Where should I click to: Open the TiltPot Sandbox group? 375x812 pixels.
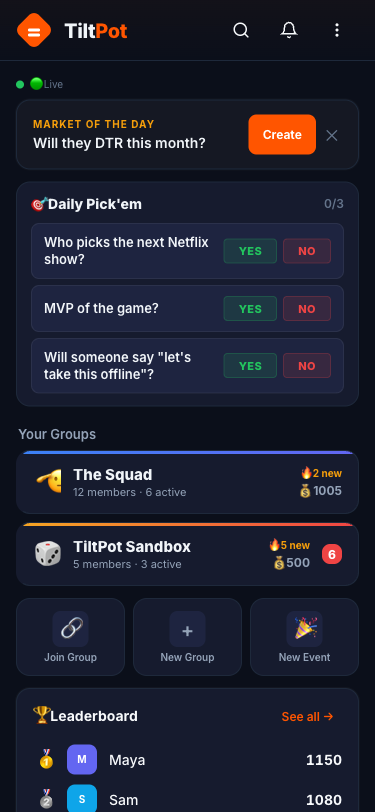coord(188,555)
